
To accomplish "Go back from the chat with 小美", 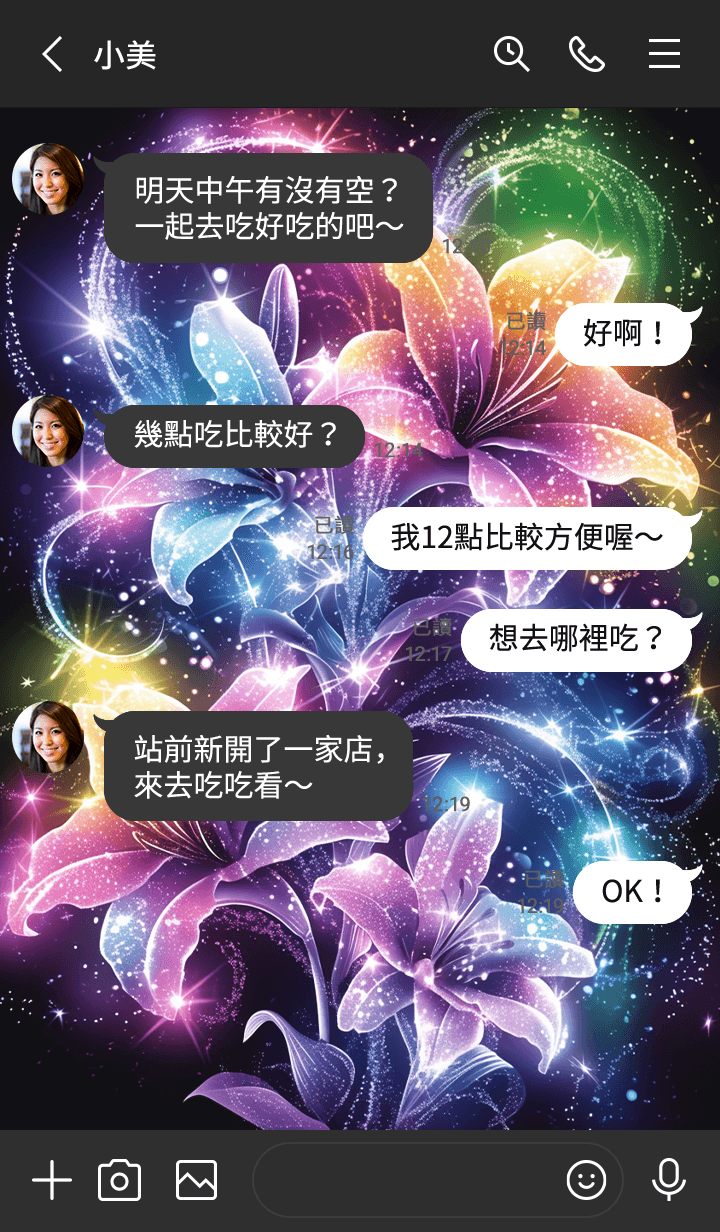I will (52, 54).
